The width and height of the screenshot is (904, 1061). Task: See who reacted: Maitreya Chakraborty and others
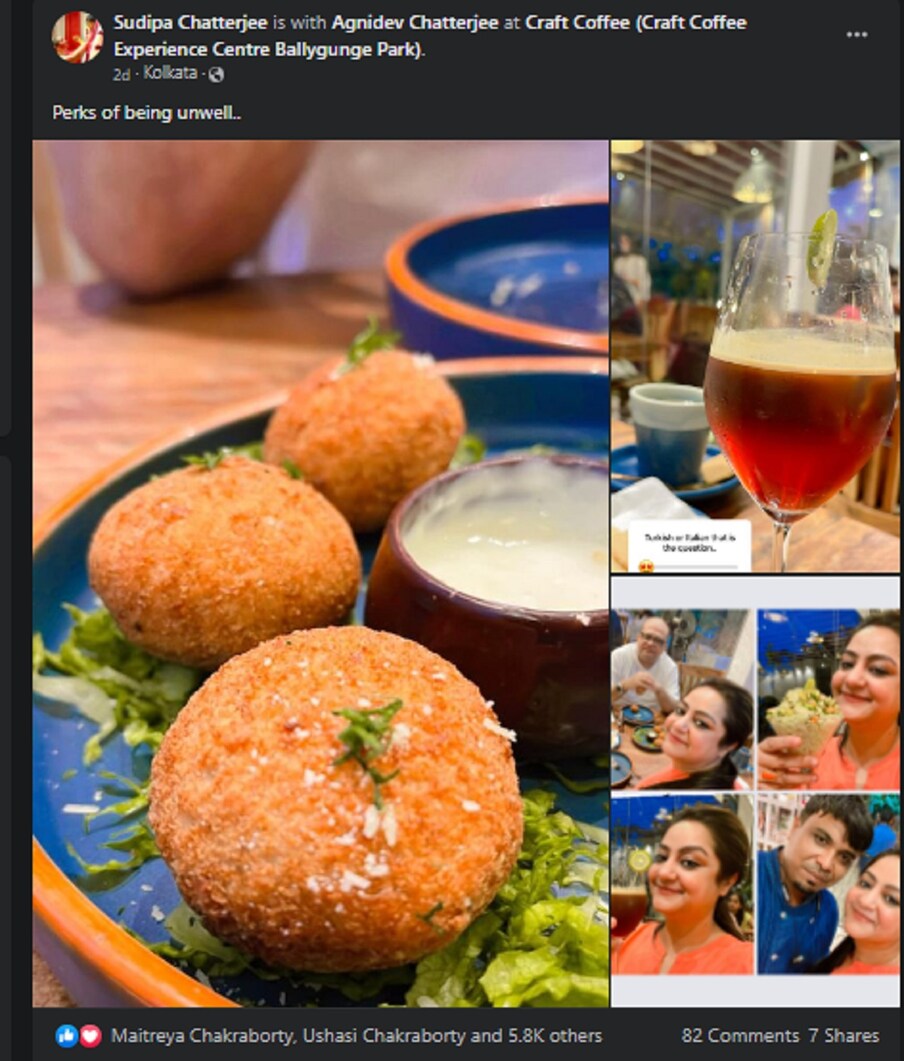click(356, 1035)
